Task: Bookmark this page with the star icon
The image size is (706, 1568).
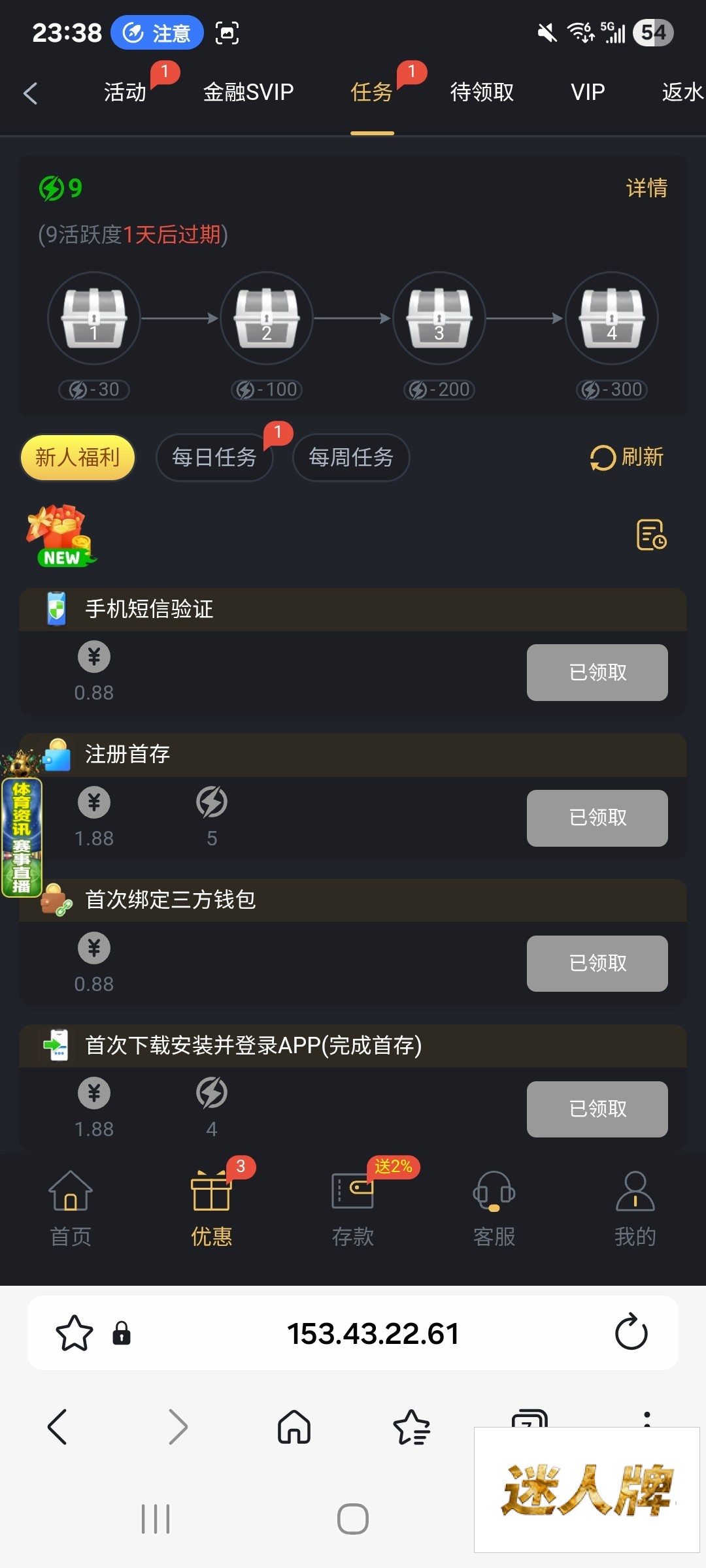Action: tap(75, 1333)
